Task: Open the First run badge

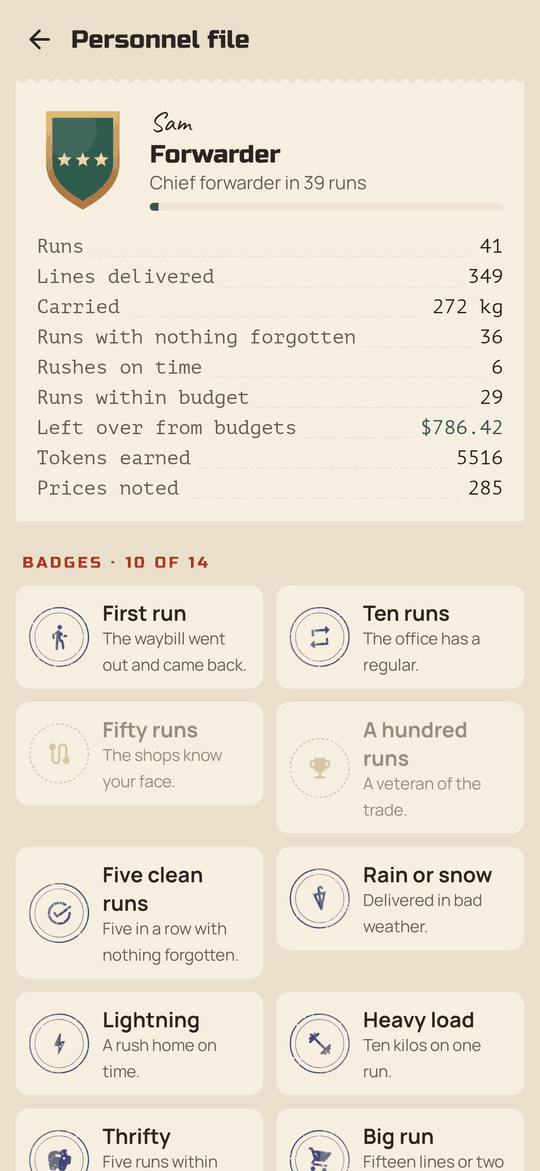Action: (x=139, y=636)
